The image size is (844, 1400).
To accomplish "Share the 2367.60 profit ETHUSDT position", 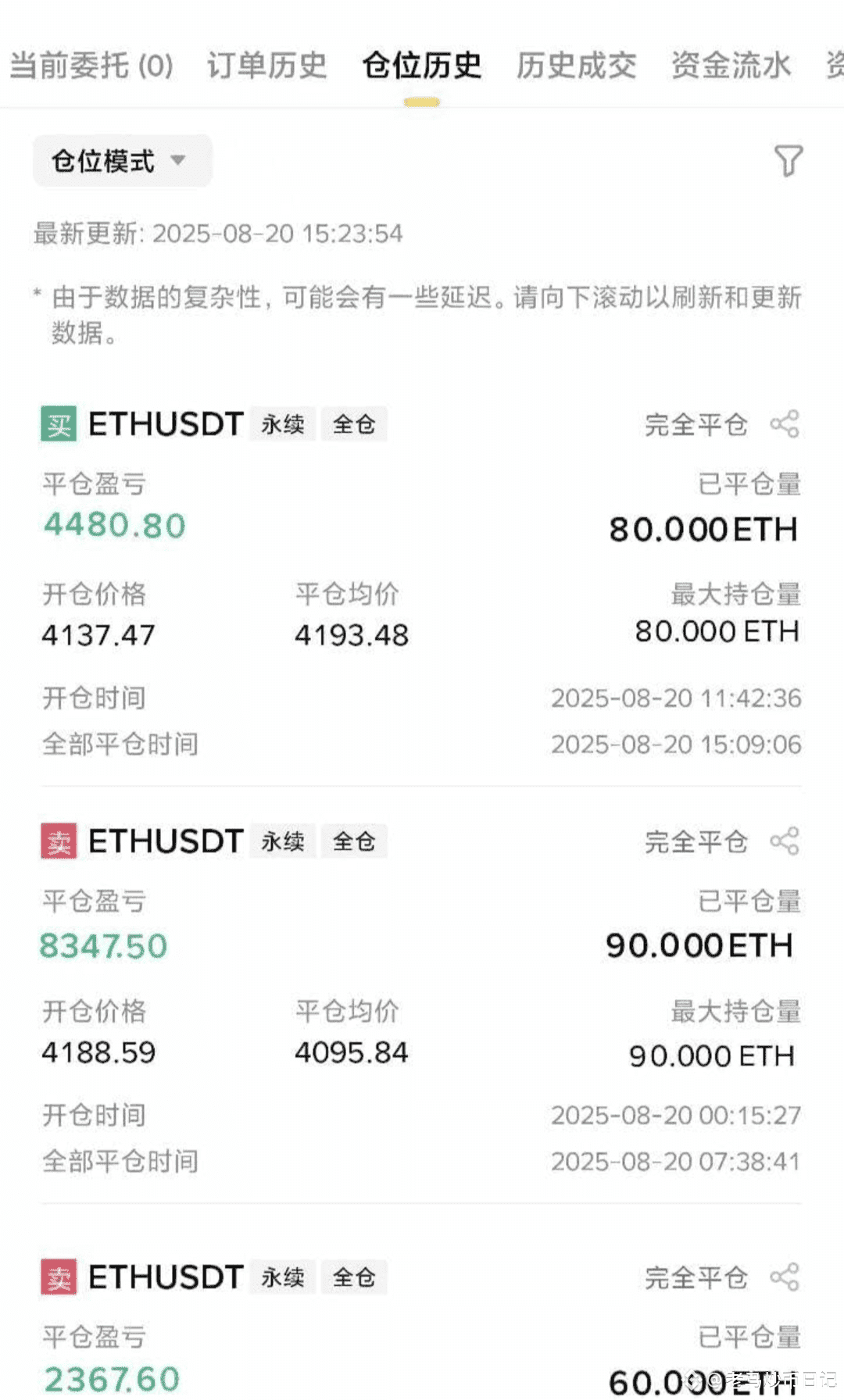I will pos(785,1277).
